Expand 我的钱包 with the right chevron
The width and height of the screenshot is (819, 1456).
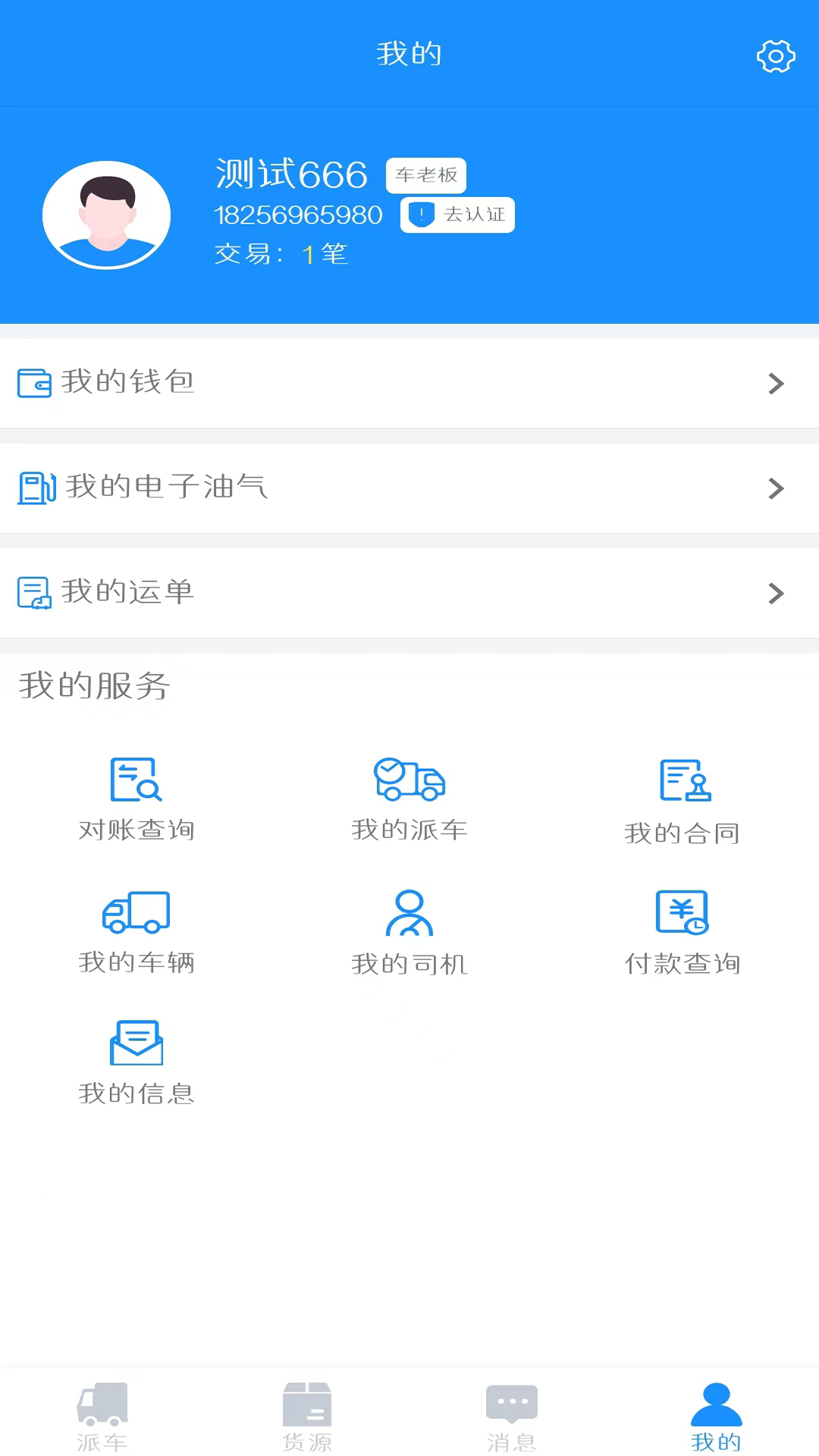click(x=776, y=383)
